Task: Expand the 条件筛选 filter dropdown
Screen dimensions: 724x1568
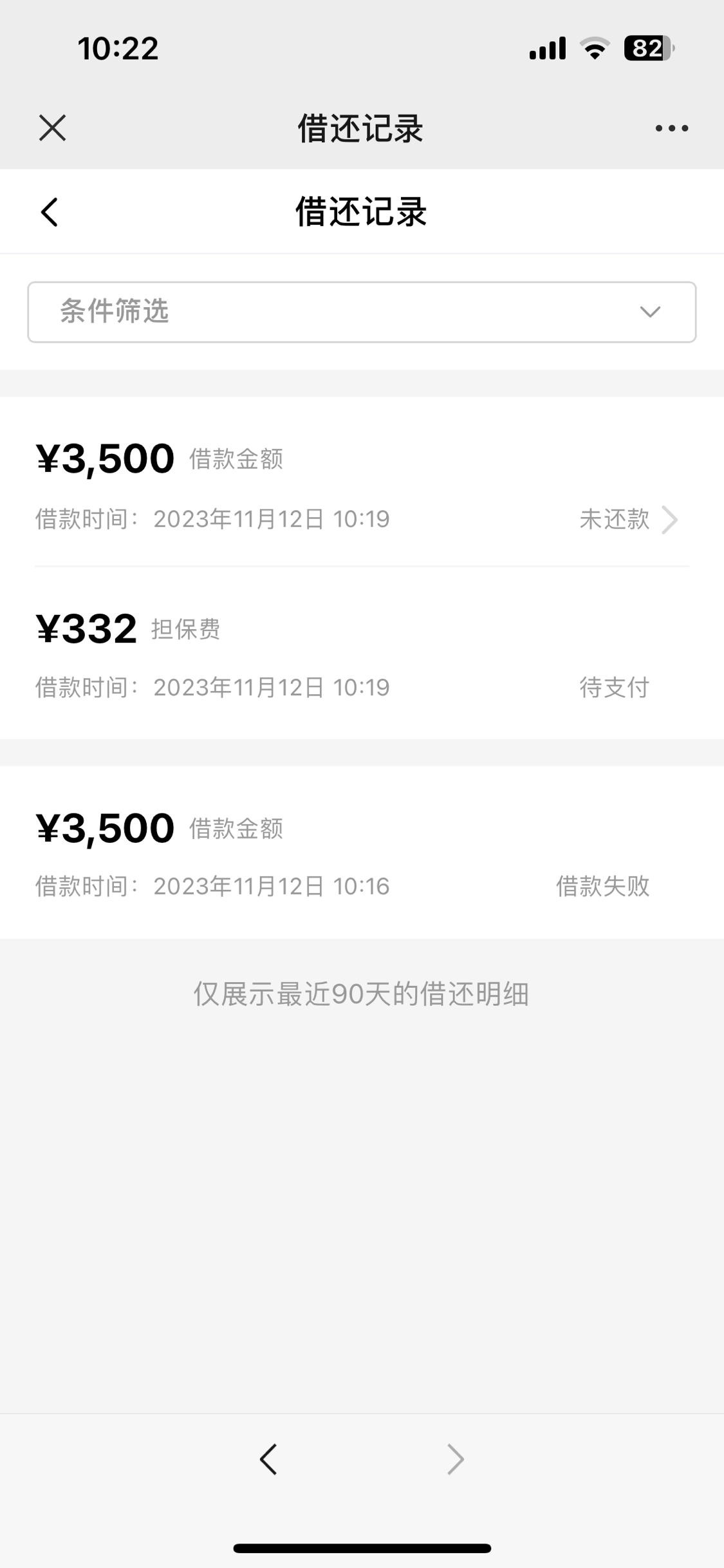Action: (362, 312)
